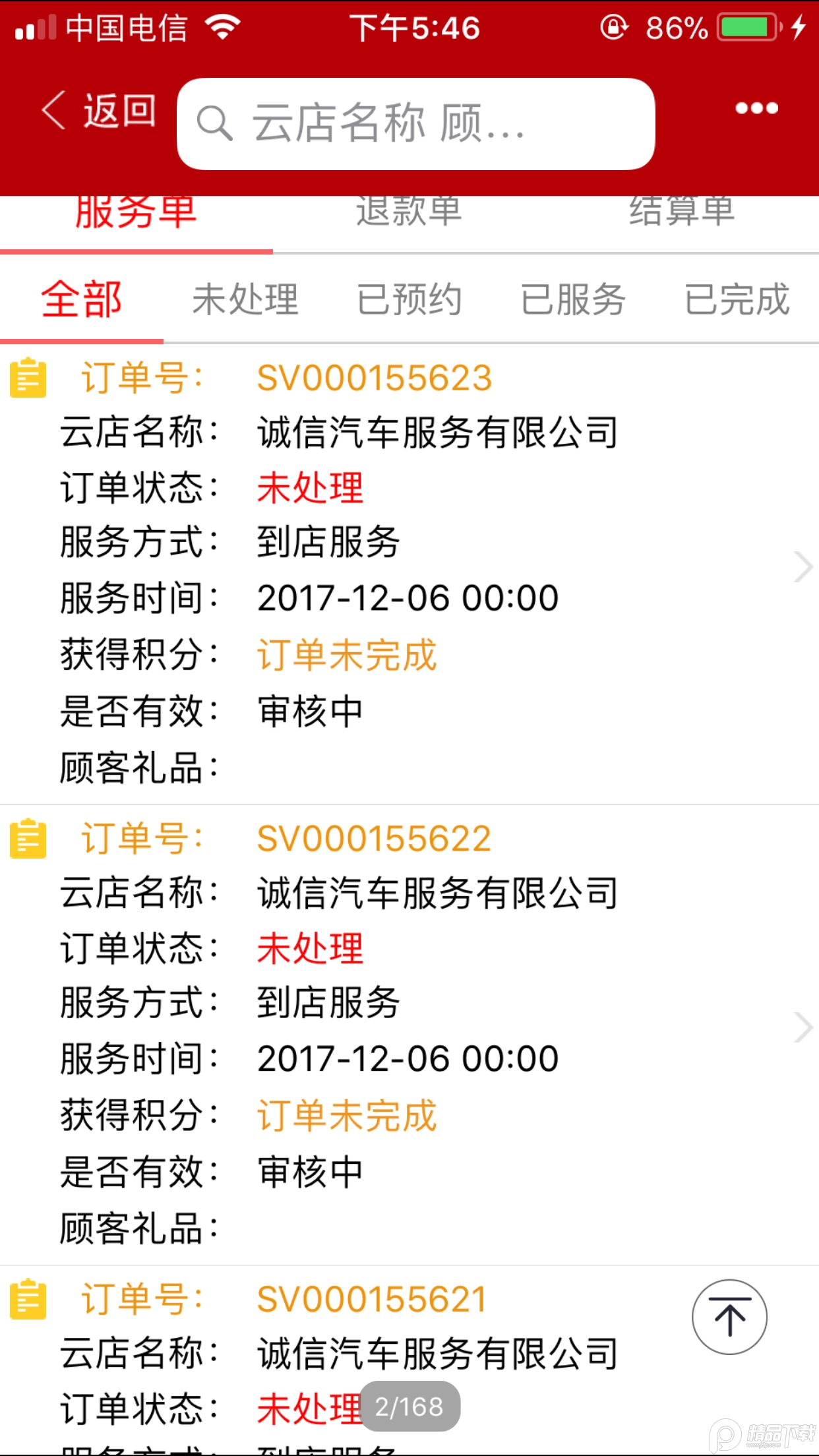Open order number SV000155622 link

[x=373, y=836]
